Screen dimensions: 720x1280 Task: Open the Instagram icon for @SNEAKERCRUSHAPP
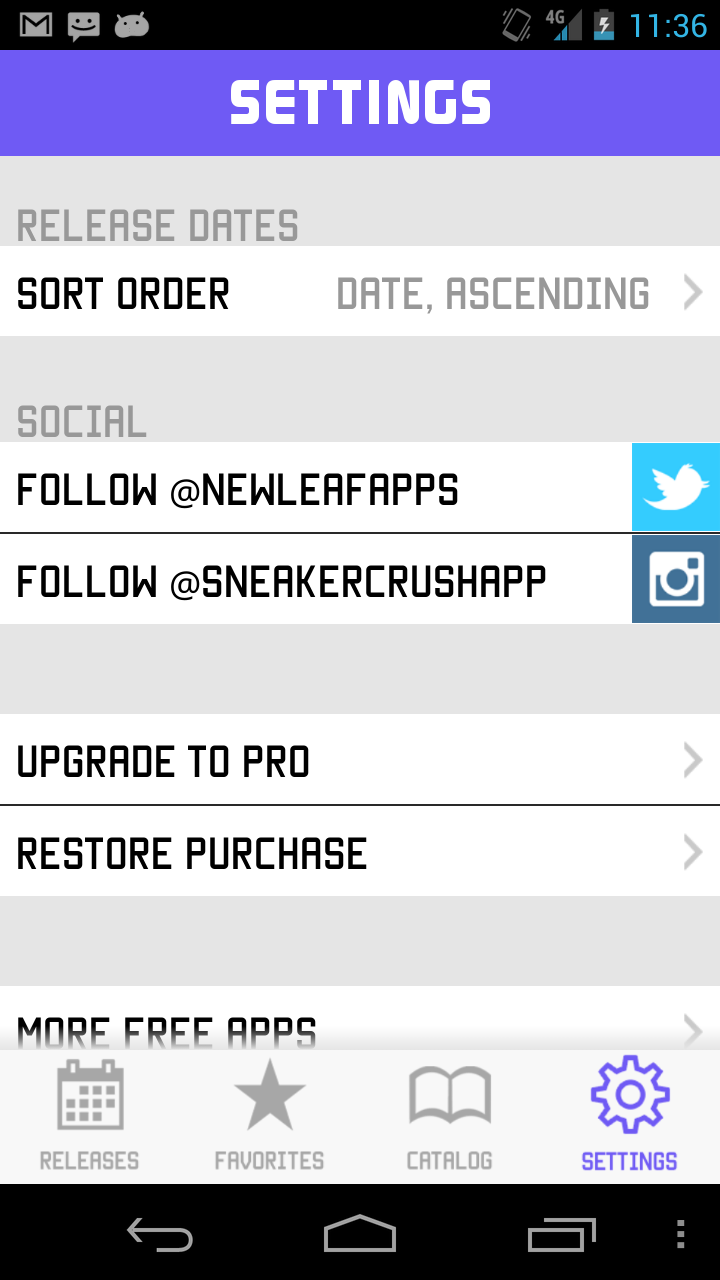pos(676,578)
